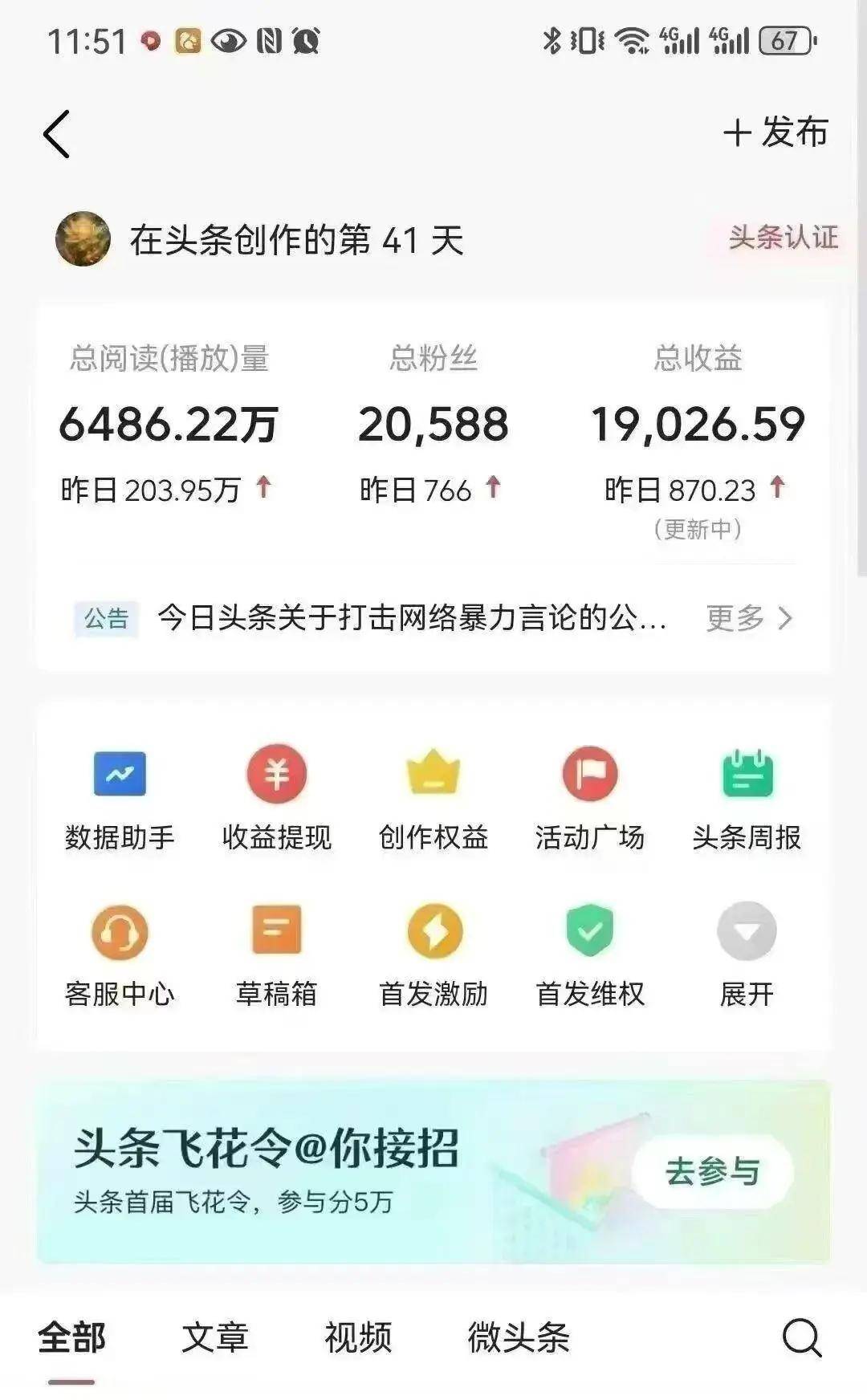Open 数据助手 data assistant
Viewport: 867px width, 1400px height.
pyautogui.click(x=120, y=793)
